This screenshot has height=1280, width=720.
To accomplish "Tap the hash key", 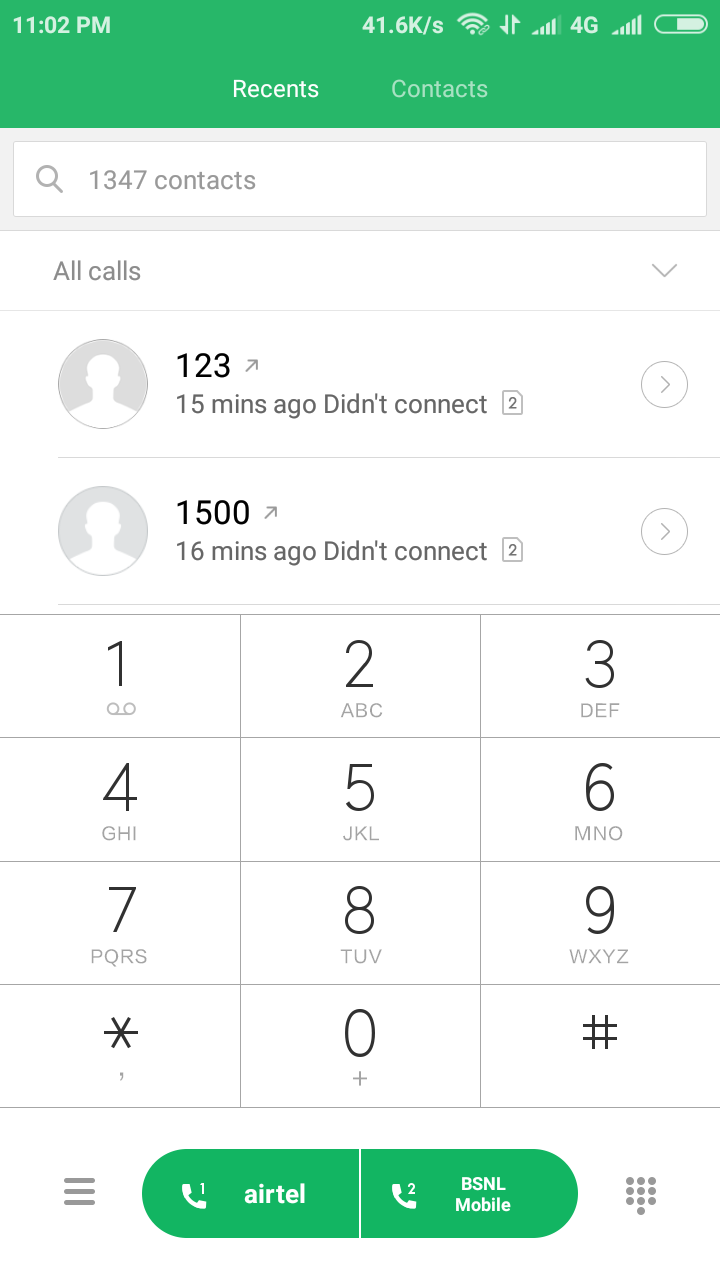I will [600, 1046].
